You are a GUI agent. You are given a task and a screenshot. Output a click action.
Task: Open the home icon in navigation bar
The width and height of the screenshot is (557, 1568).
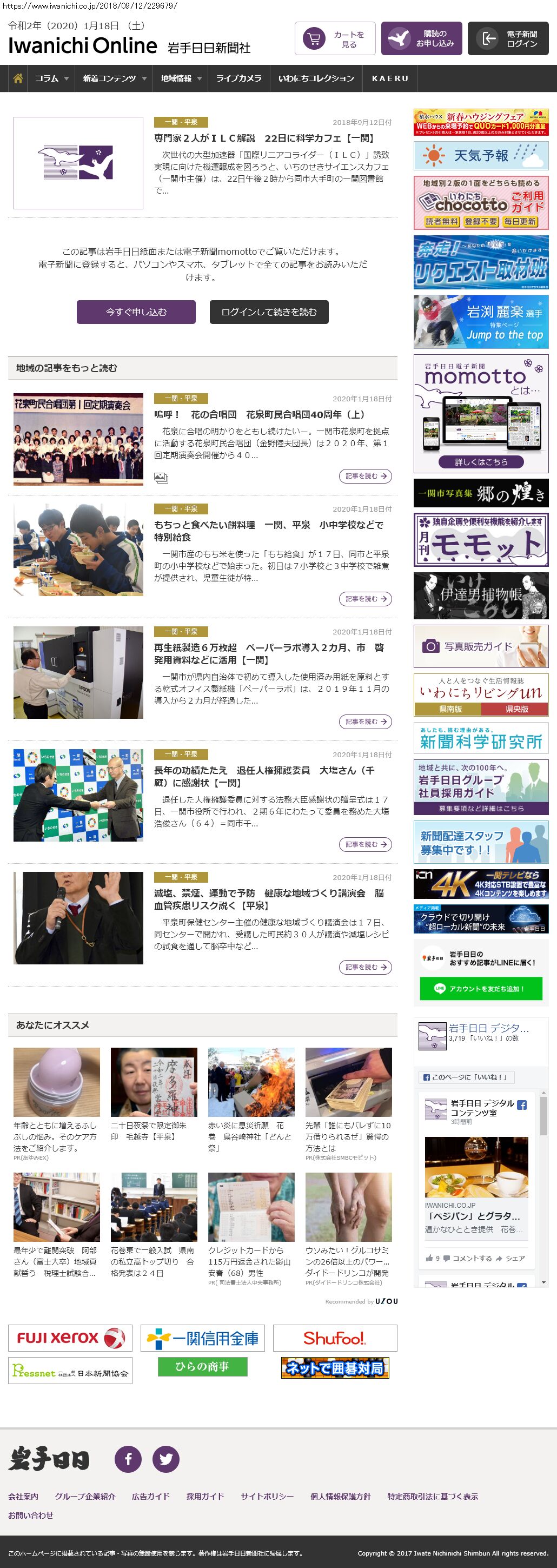18,78
